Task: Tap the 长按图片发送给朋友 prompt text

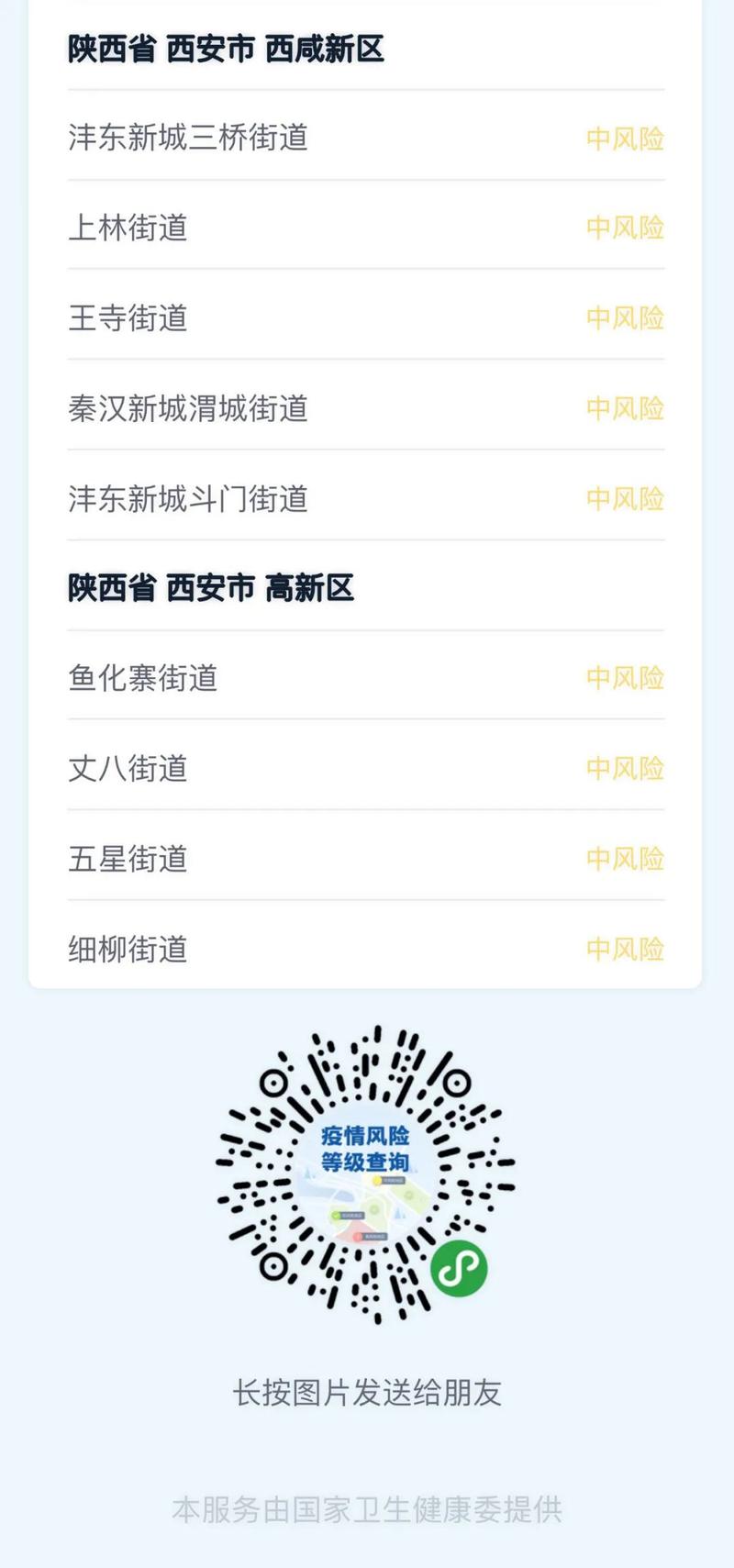Action: [367, 1395]
